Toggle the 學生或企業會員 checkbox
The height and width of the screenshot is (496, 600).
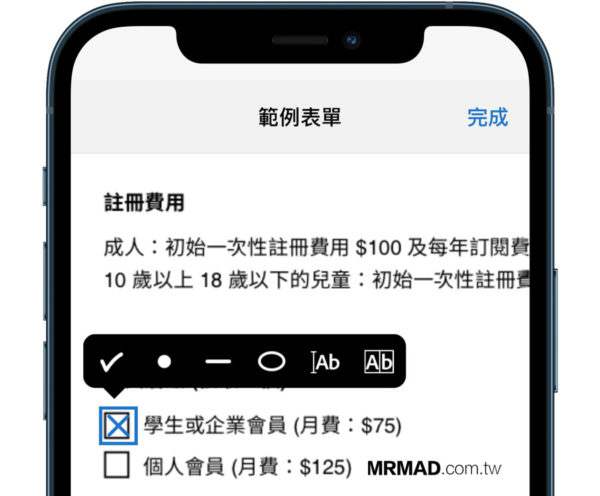pyautogui.click(x=118, y=427)
